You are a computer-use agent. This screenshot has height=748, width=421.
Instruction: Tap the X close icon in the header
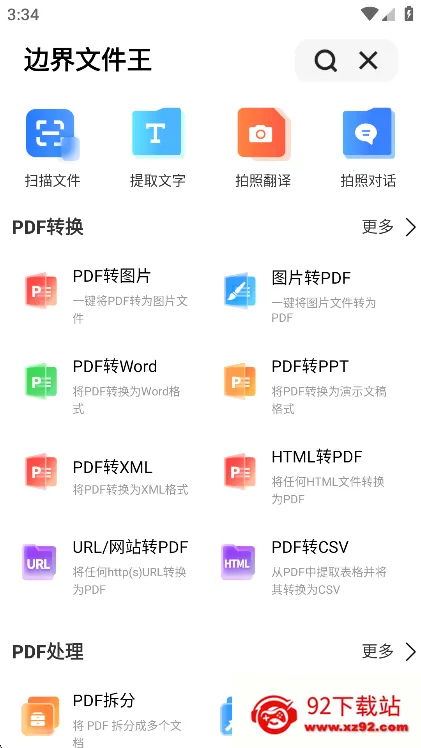coord(368,61)
